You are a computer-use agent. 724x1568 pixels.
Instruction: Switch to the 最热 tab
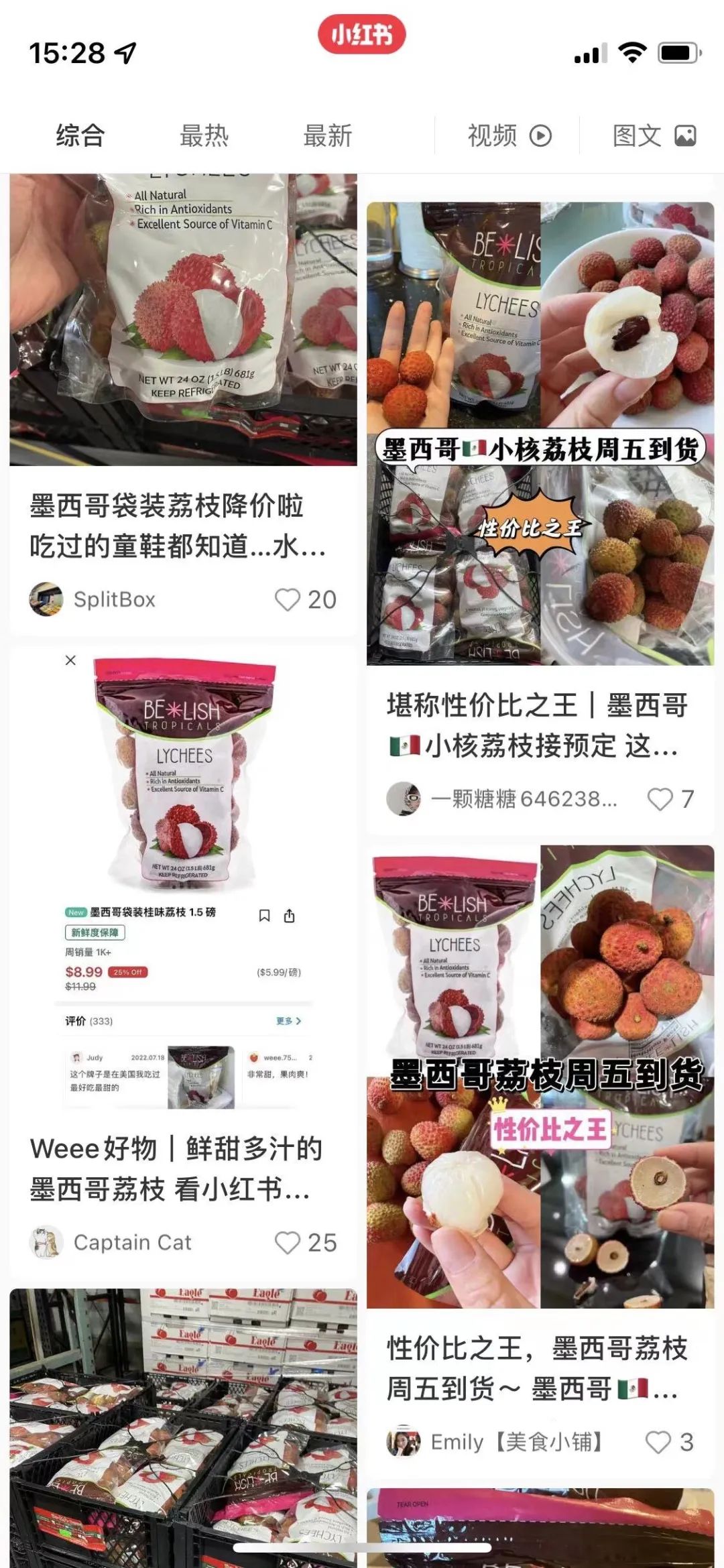point(204,136)
